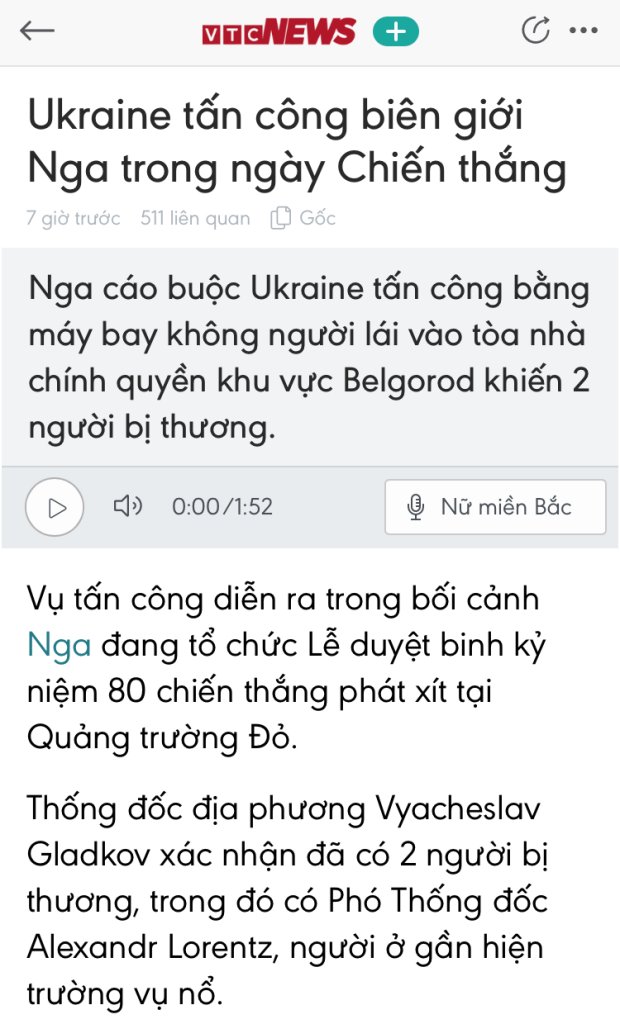
Task: Open the 511 liên quan related articles
Action: coord(195,218)
